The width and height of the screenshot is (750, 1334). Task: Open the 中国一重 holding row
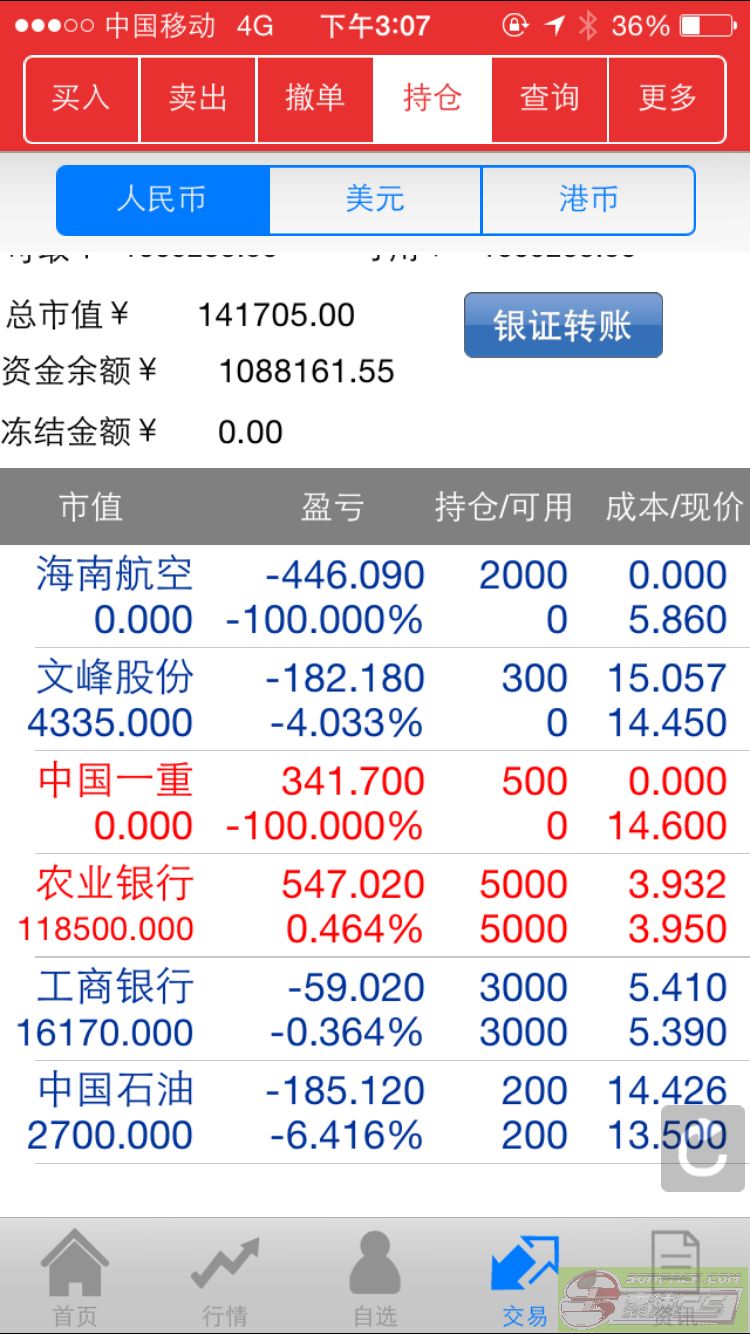(375, 803)
